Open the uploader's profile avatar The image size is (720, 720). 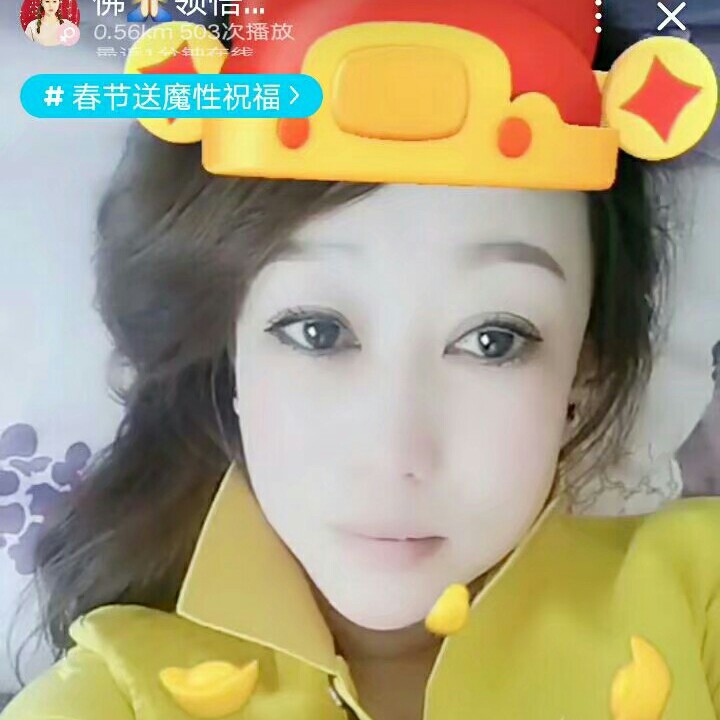pyautogui.click(x=49, y=20)
